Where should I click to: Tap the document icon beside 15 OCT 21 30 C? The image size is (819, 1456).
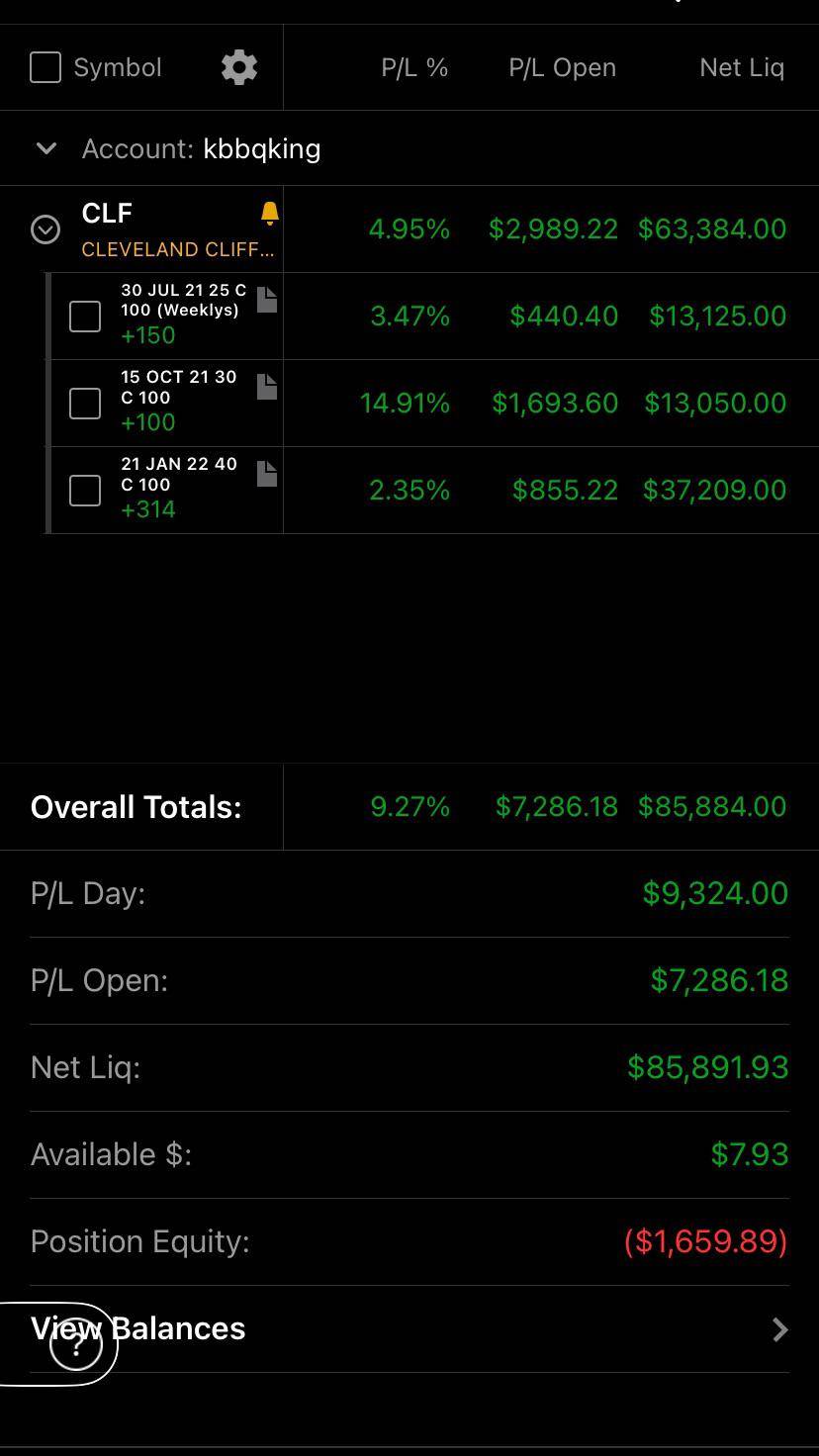tap(265, 387)
